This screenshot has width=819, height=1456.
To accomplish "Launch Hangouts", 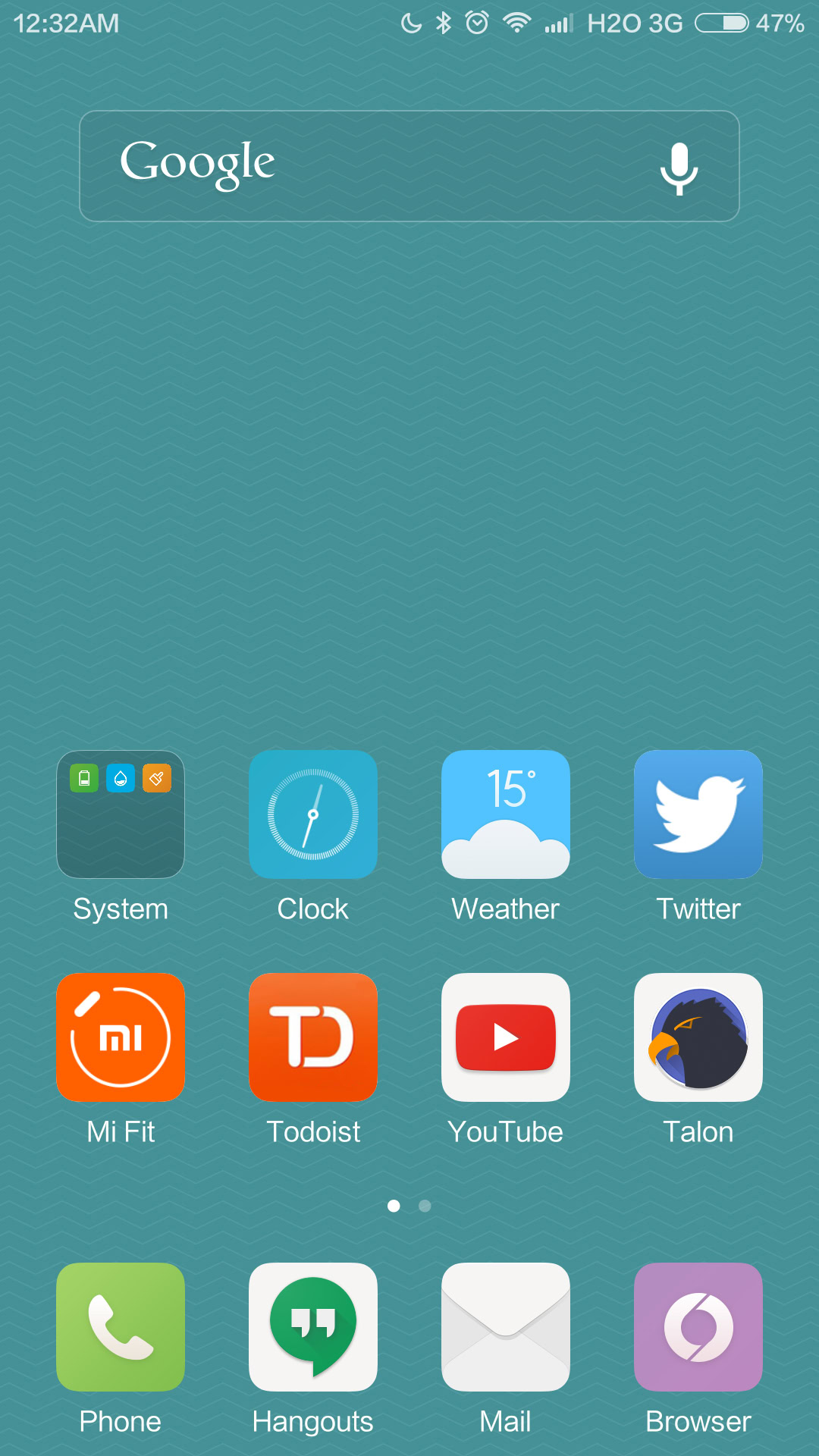I will click(x=313, y=1327).
